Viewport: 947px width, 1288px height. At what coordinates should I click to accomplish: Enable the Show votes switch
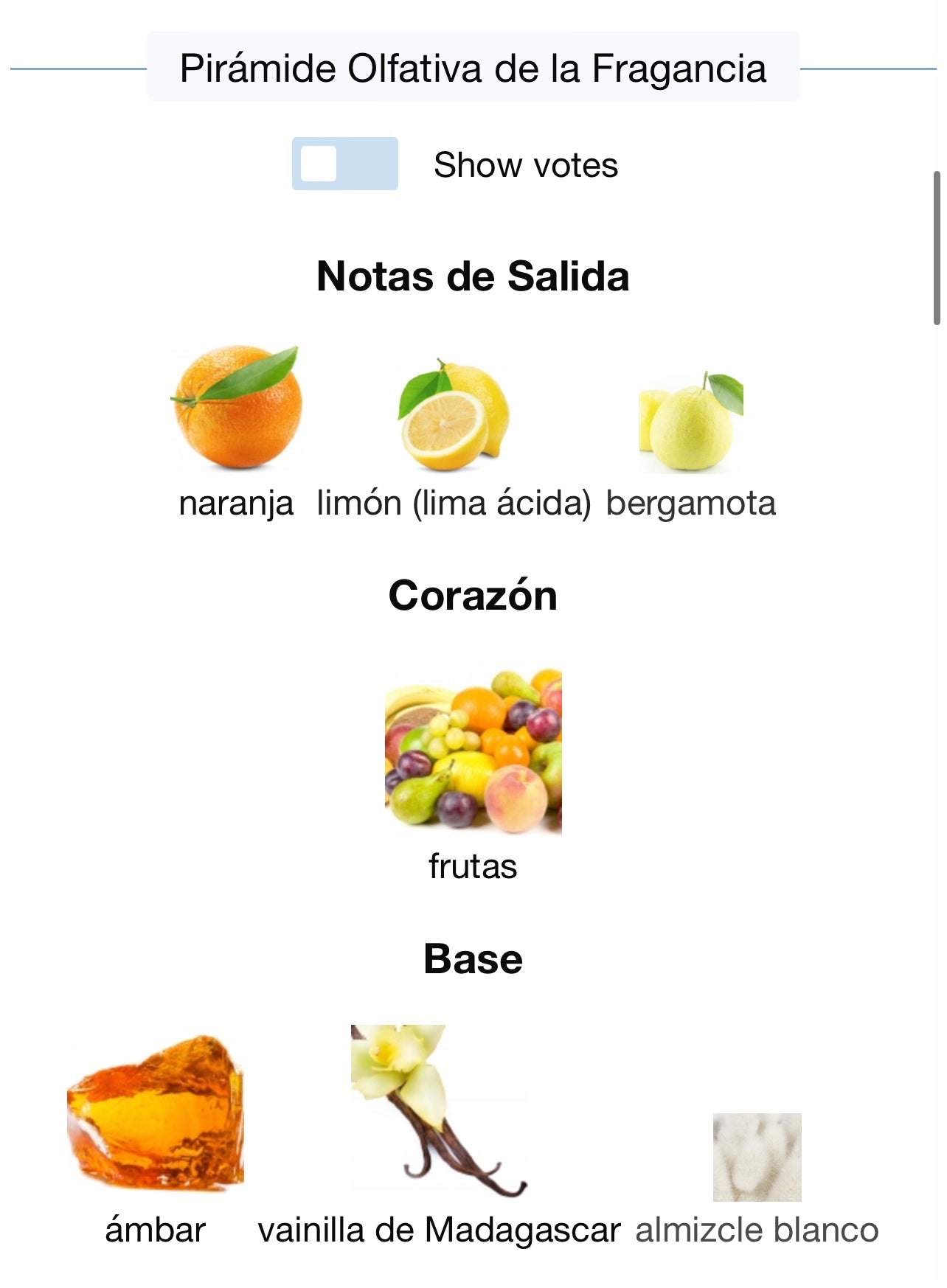[x=344, y=164]
